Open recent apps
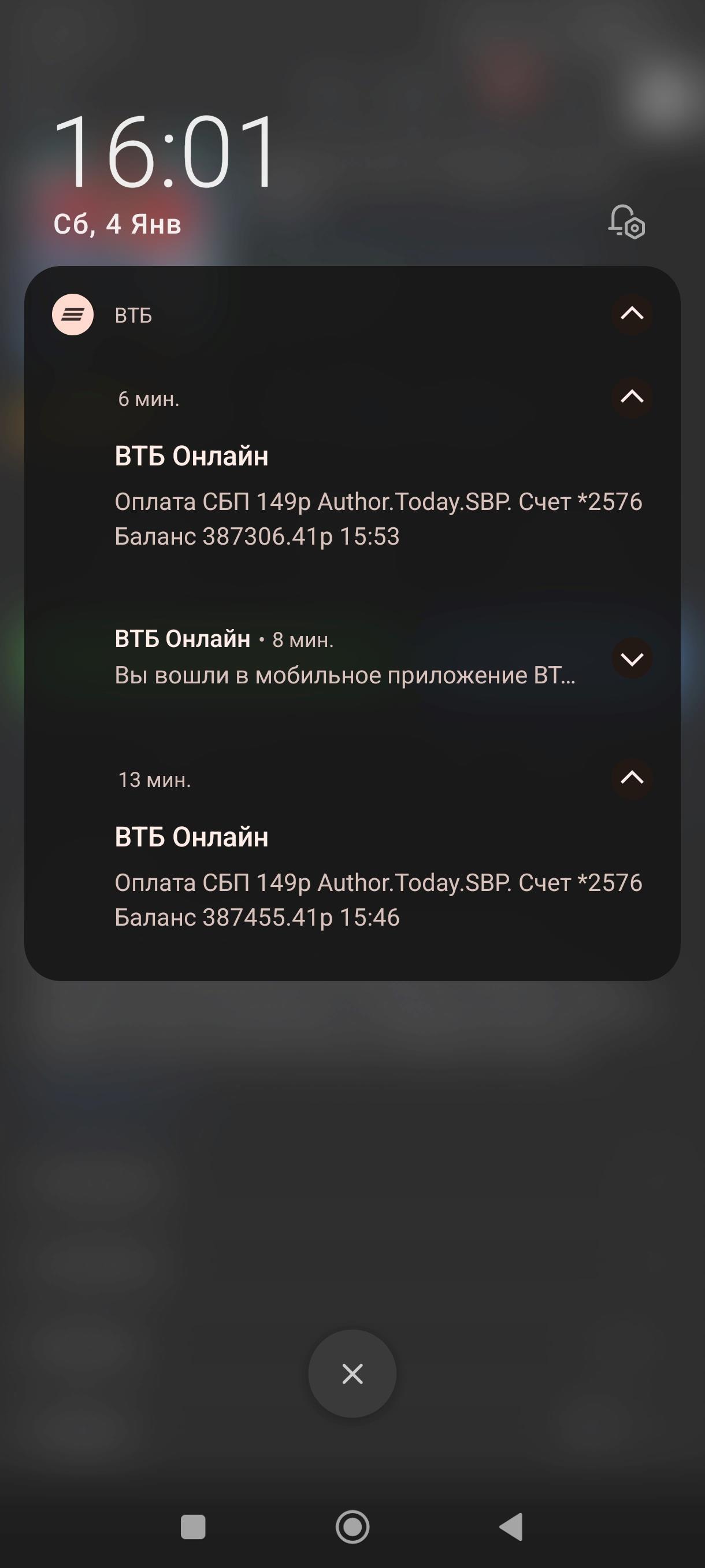 pos(193,1526)
